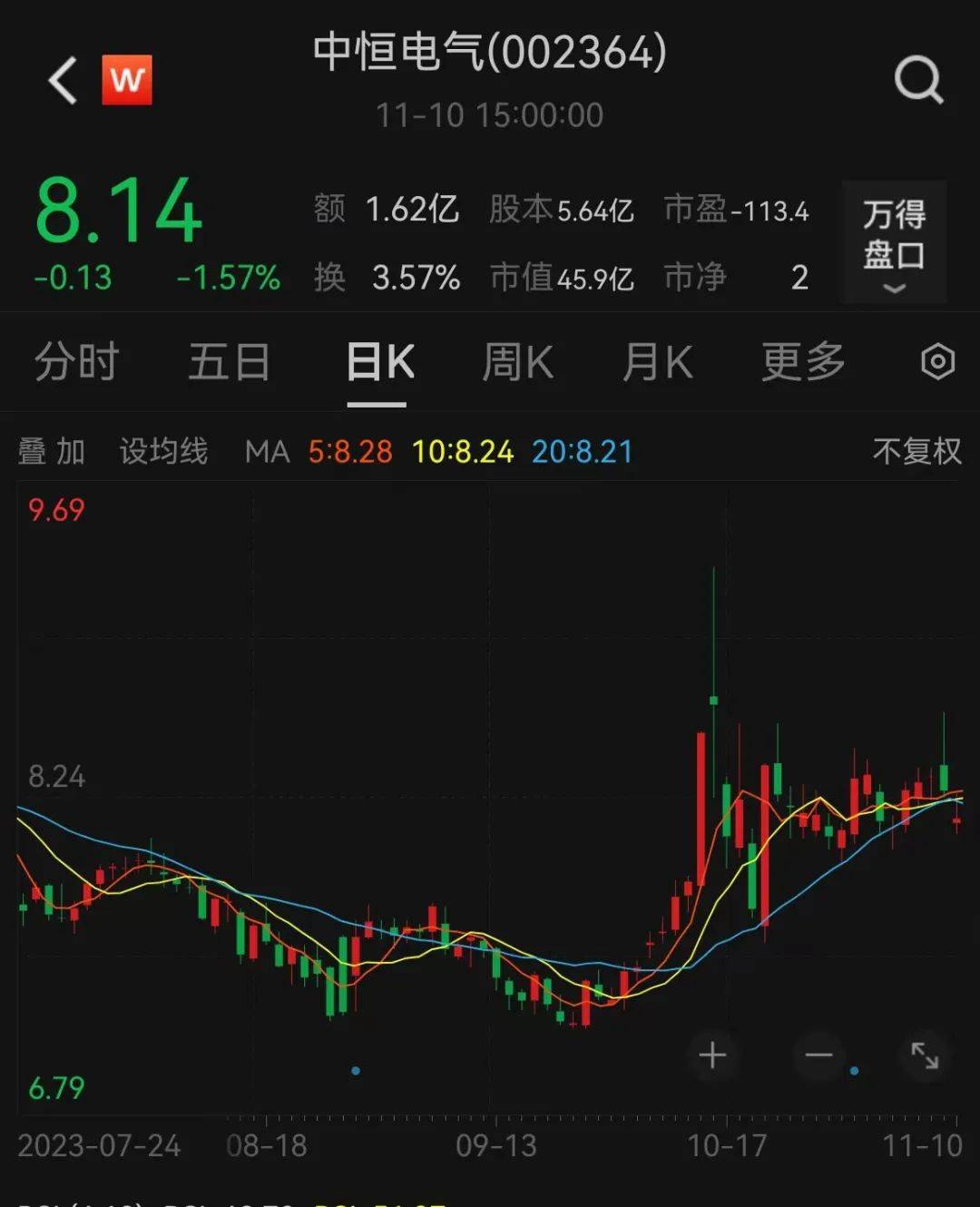Tap 叠加 to overlay another stock

pyautogui.click(x=52, y=451)
